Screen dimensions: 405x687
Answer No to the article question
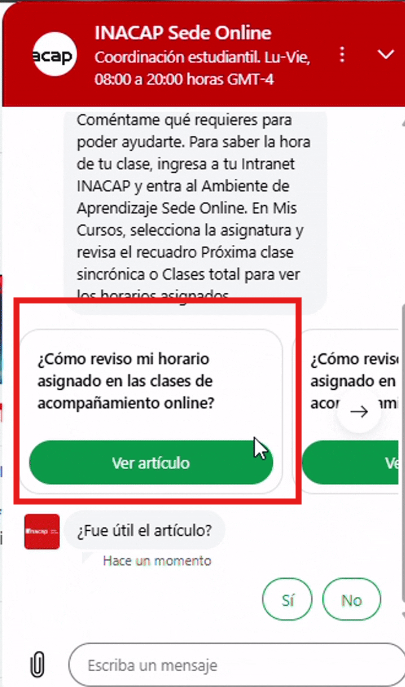click(352, 600)
